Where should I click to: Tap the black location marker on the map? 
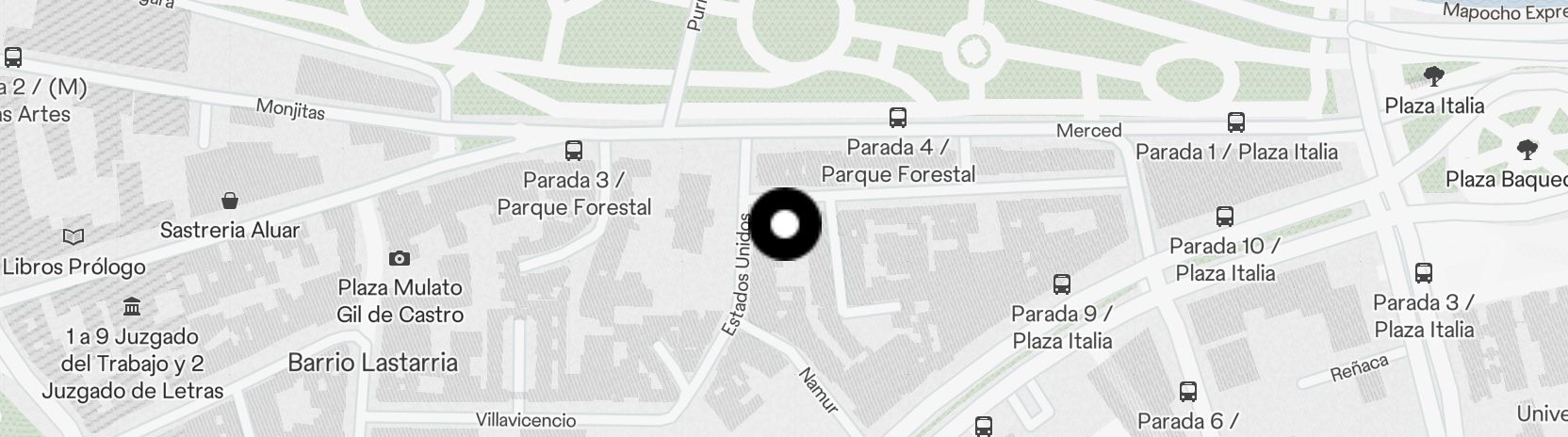click(x=784, y=224)
